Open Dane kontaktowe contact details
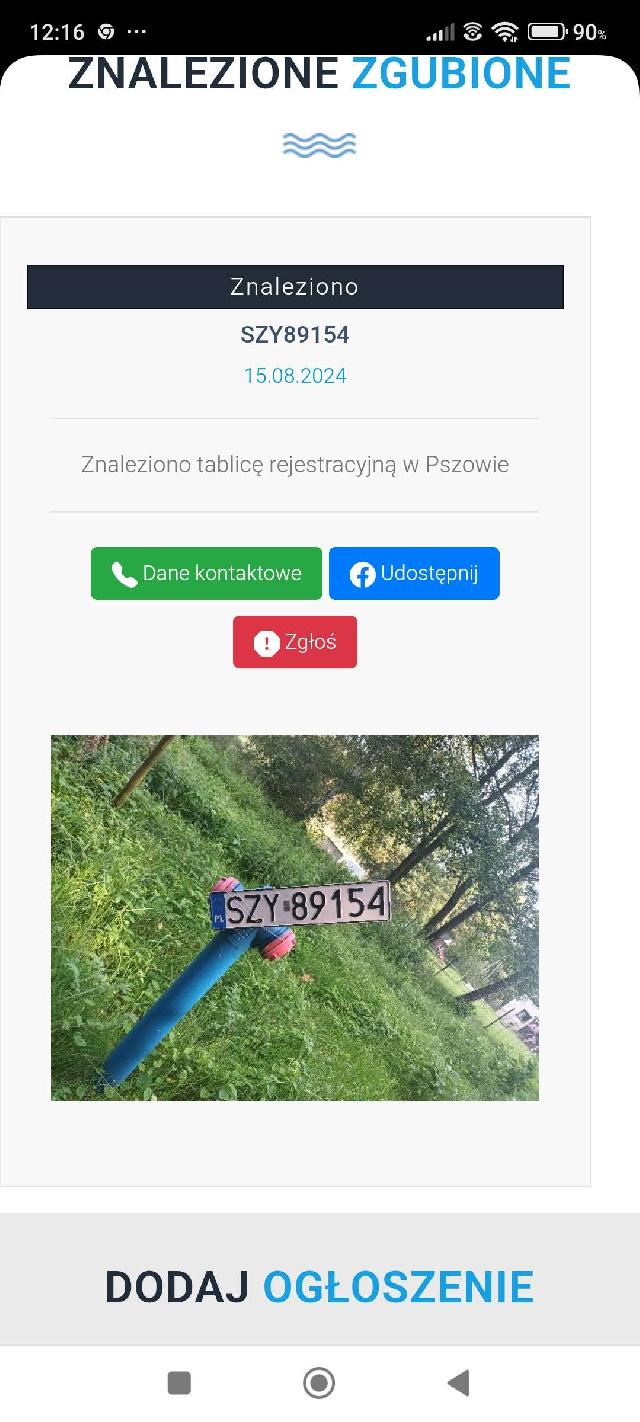Image resolution: width=640 pixels, height=1422 pixels. [x=206, y=573]
